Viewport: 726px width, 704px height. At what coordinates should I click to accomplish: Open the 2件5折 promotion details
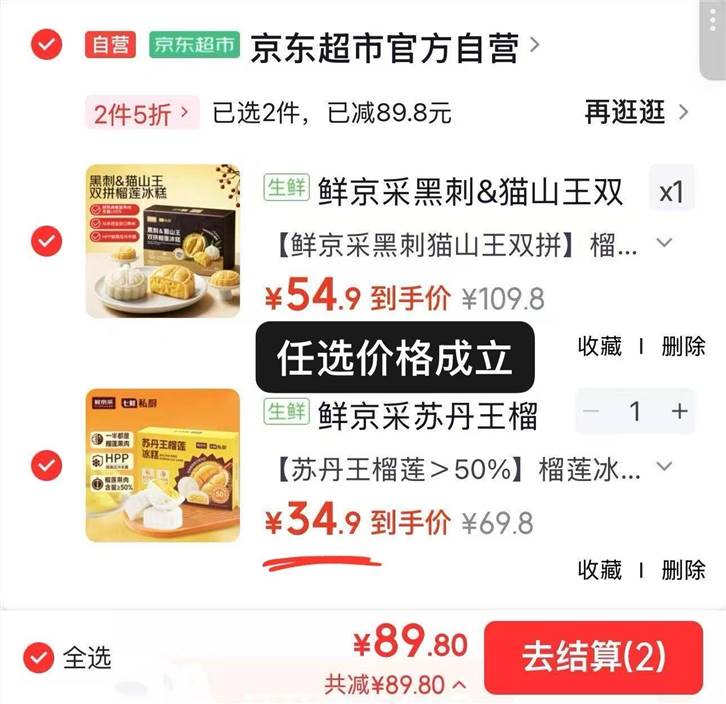pos(142,113)
